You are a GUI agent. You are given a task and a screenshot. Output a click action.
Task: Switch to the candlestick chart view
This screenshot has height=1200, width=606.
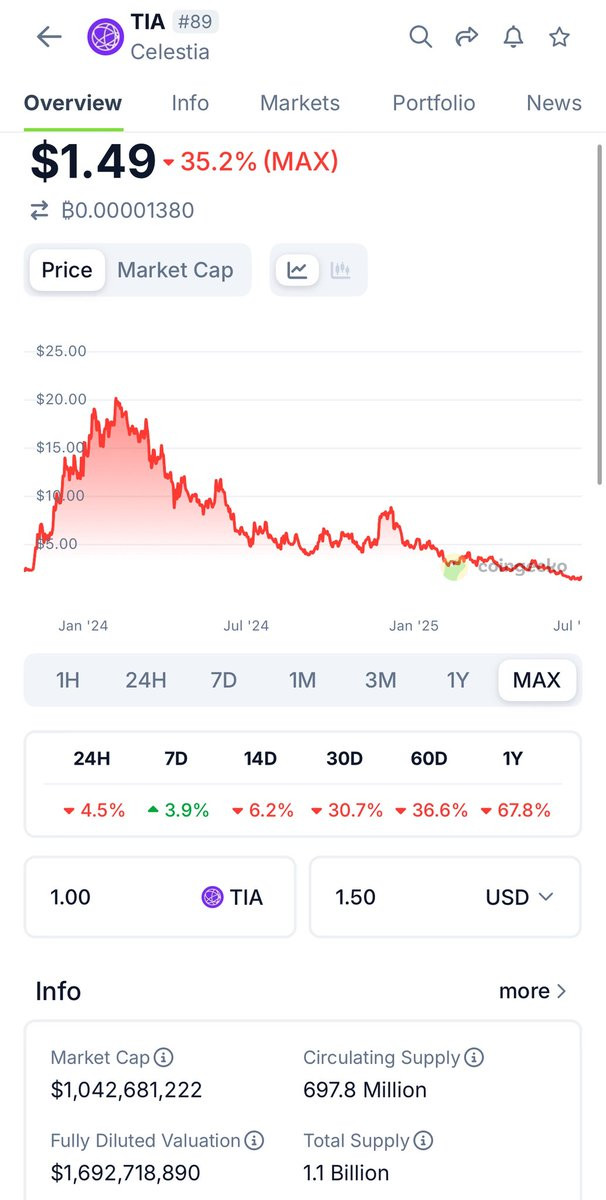click(x=341, y=270)
